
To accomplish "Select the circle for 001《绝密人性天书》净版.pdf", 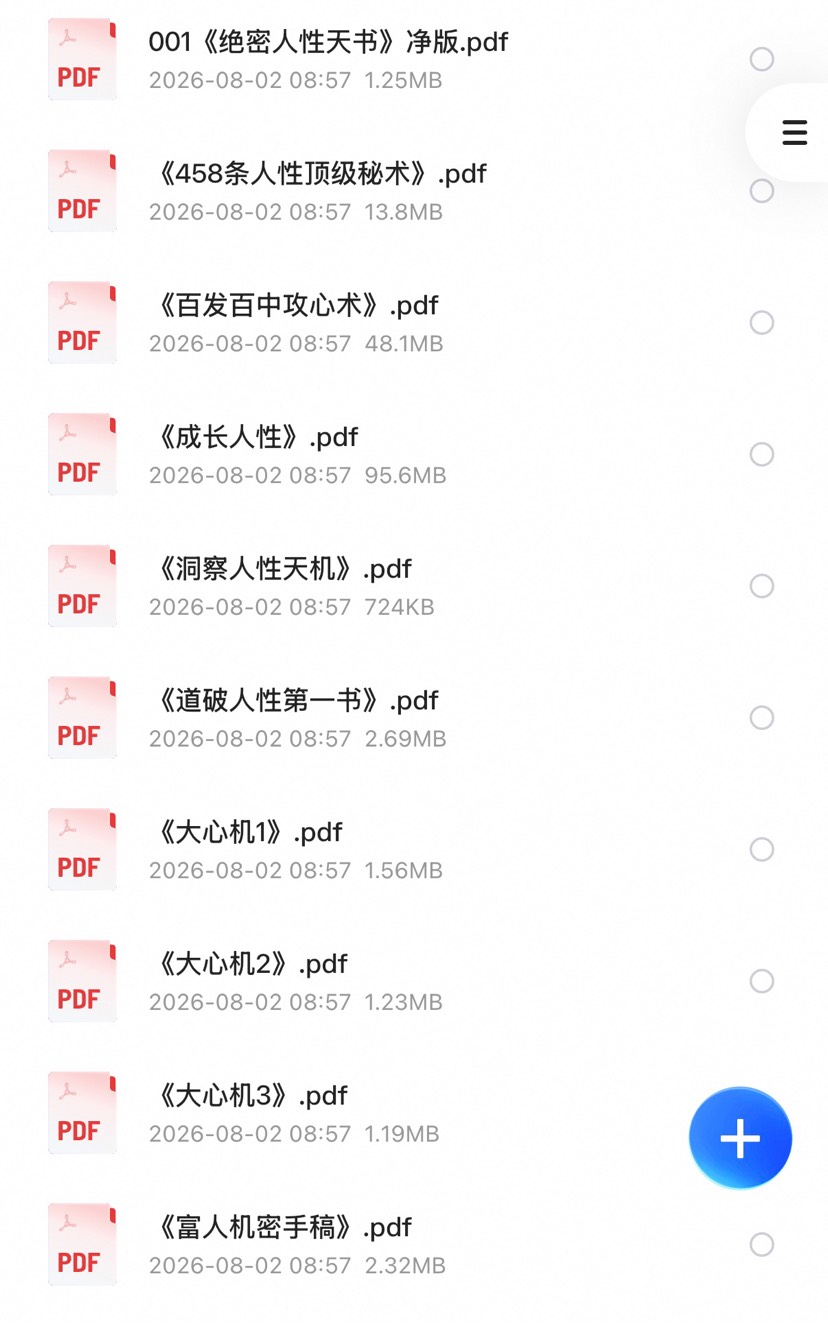I will [x=762, y=59].
